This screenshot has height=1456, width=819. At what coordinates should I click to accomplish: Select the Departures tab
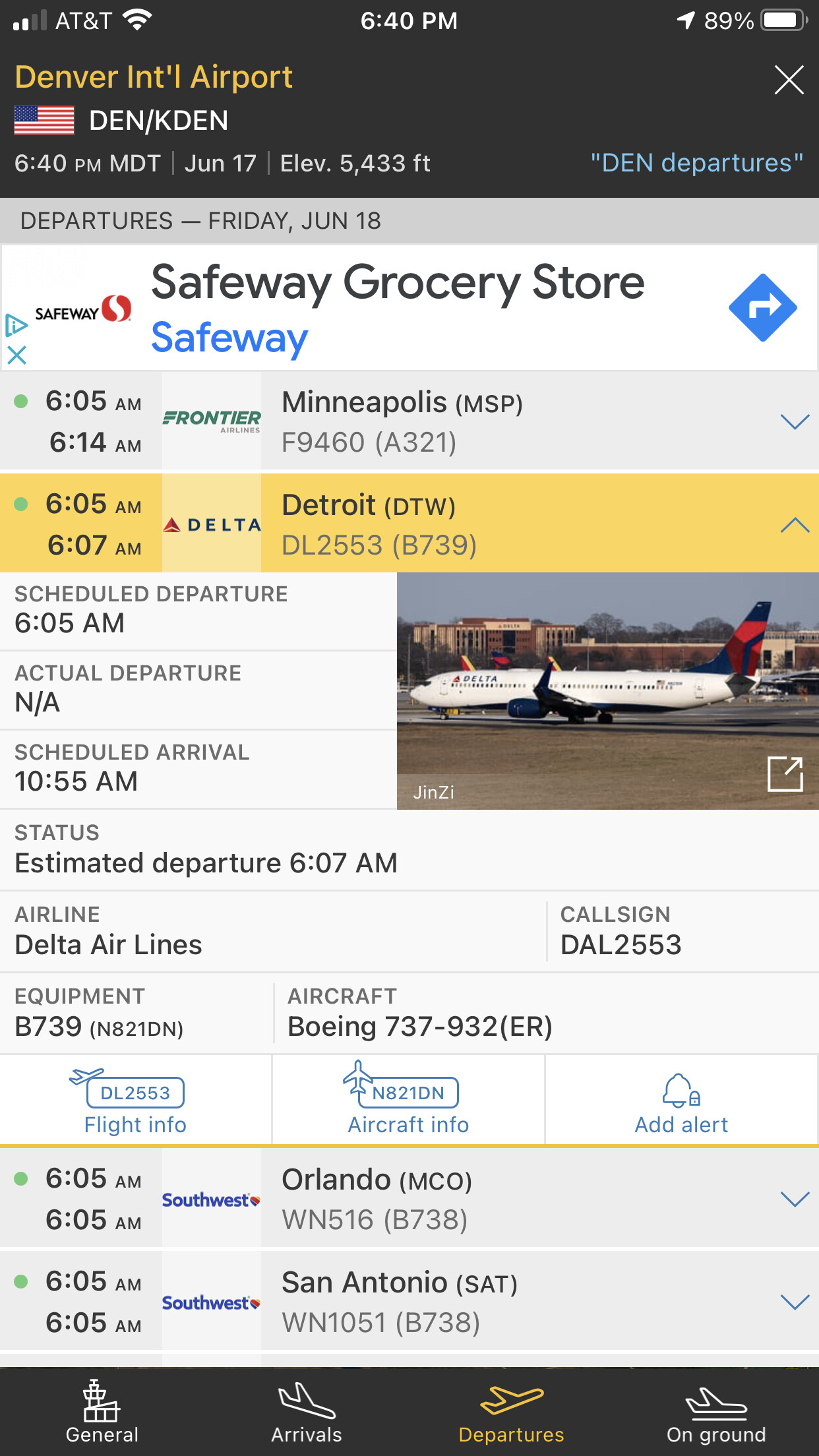click(x=512, y=1412)
